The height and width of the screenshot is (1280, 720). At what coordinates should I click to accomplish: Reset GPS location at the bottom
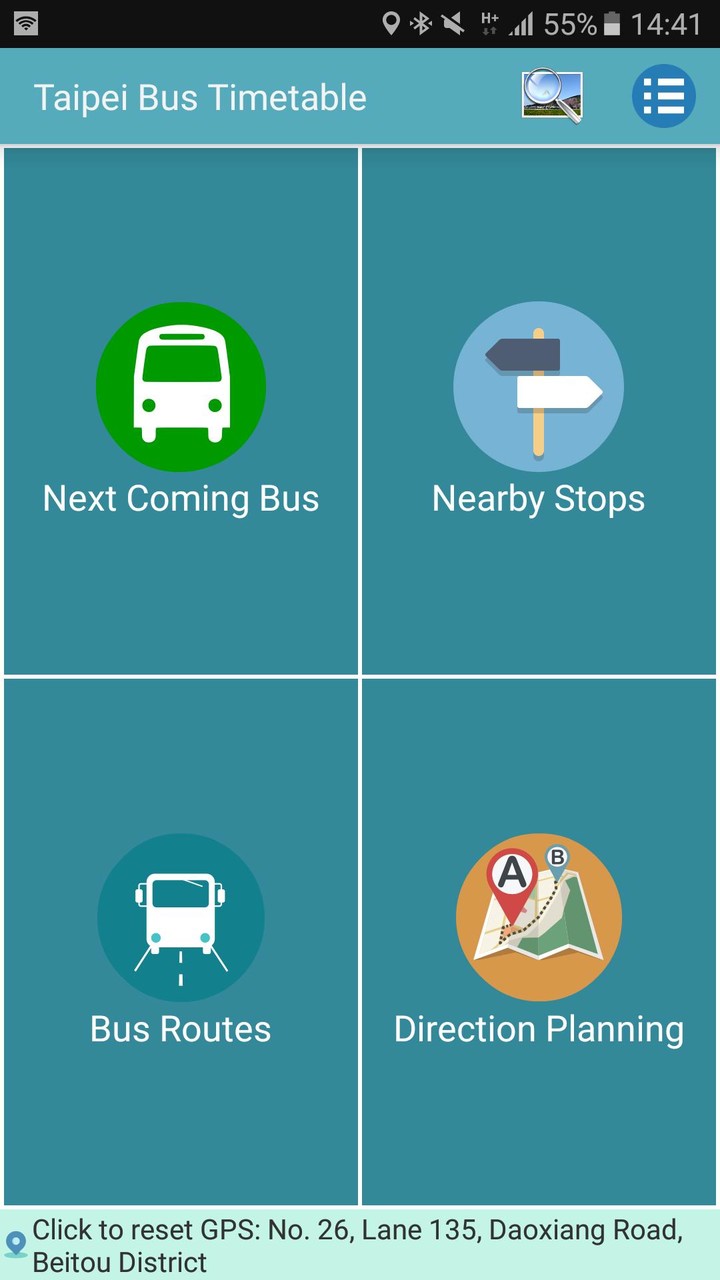360,1244
